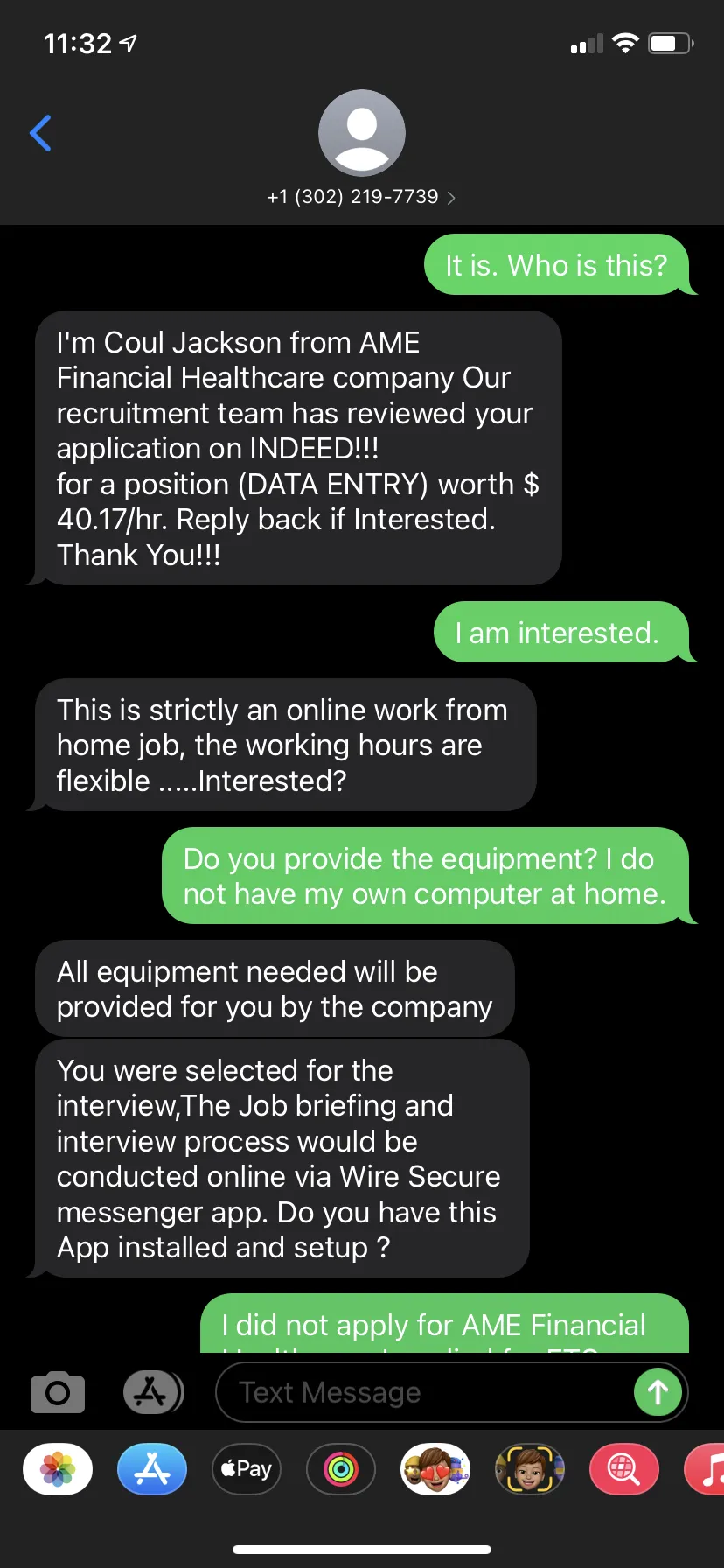Viewport: 724px width, 1568px height.
Task: Open Apple Pay in the app strip
Action: click(x=247, y=1468)
